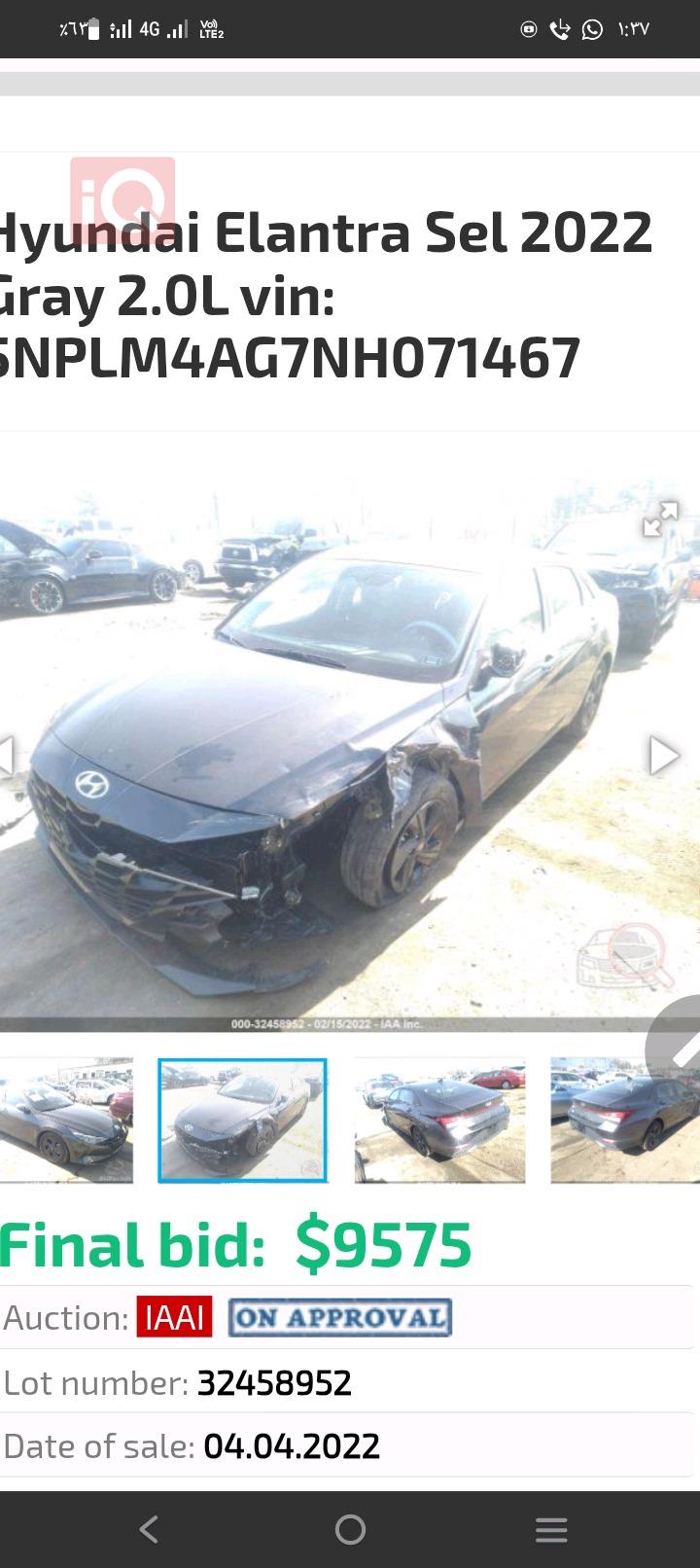The height and width of the screenshot is (1568, 700).
Task: Tap the gray floating edit button
Action: (679, 1046)
